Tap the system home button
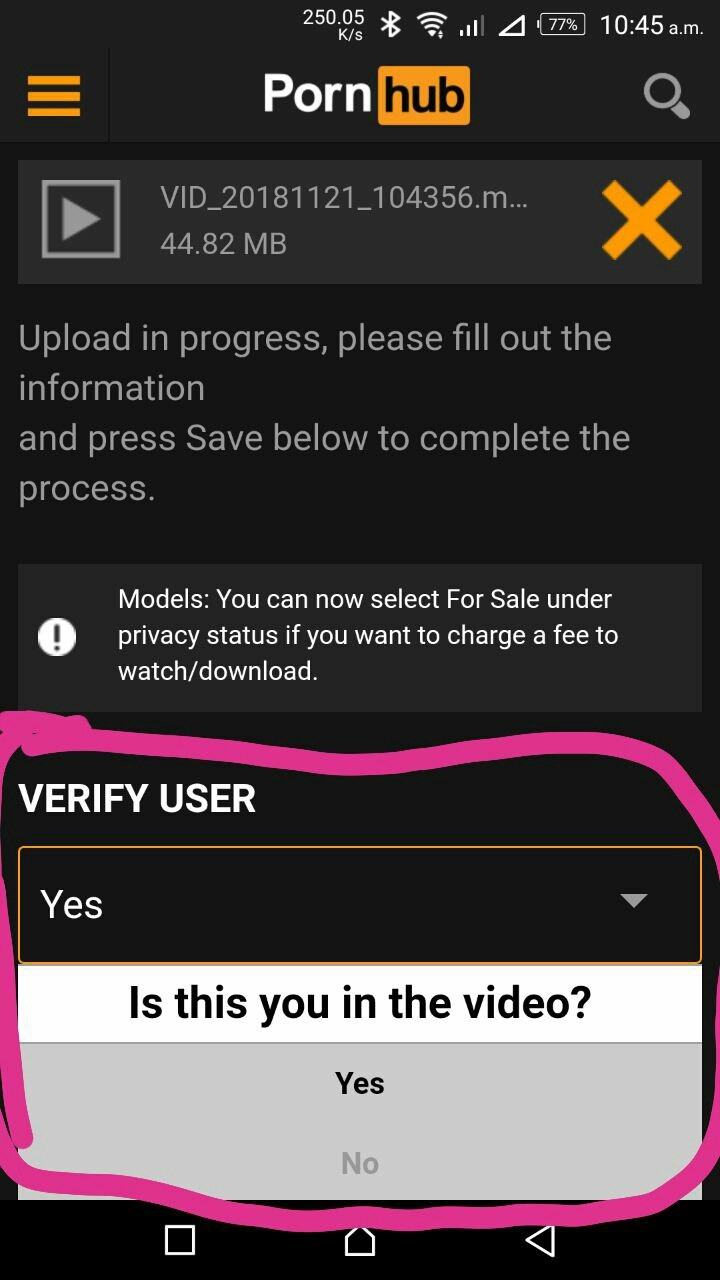 click(360, 1241)
